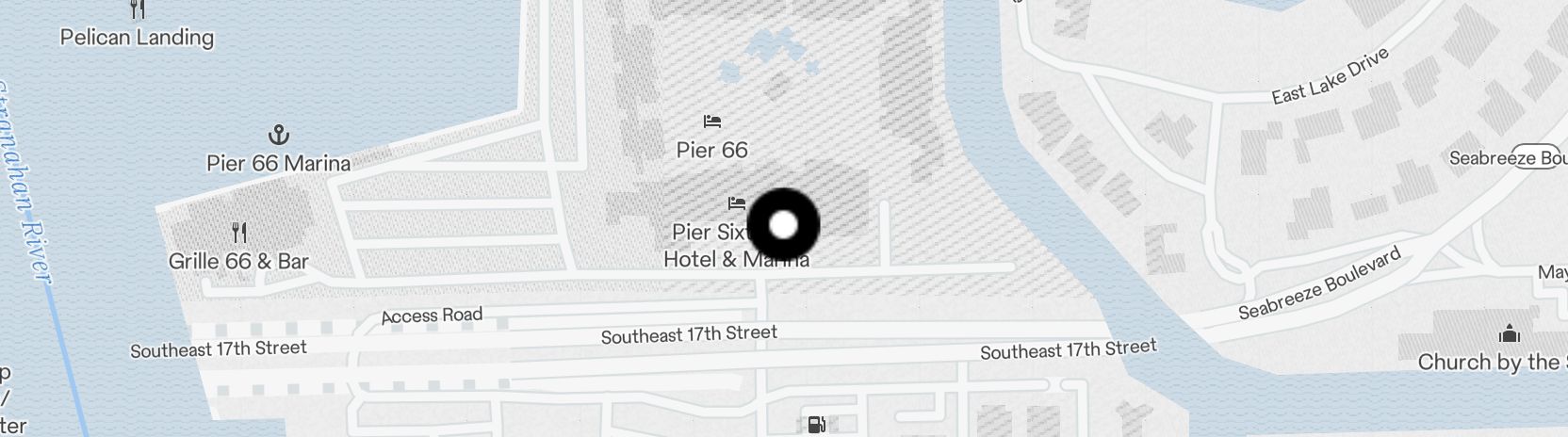Select the Church by the Sea marker

[x=1509, y=334]
